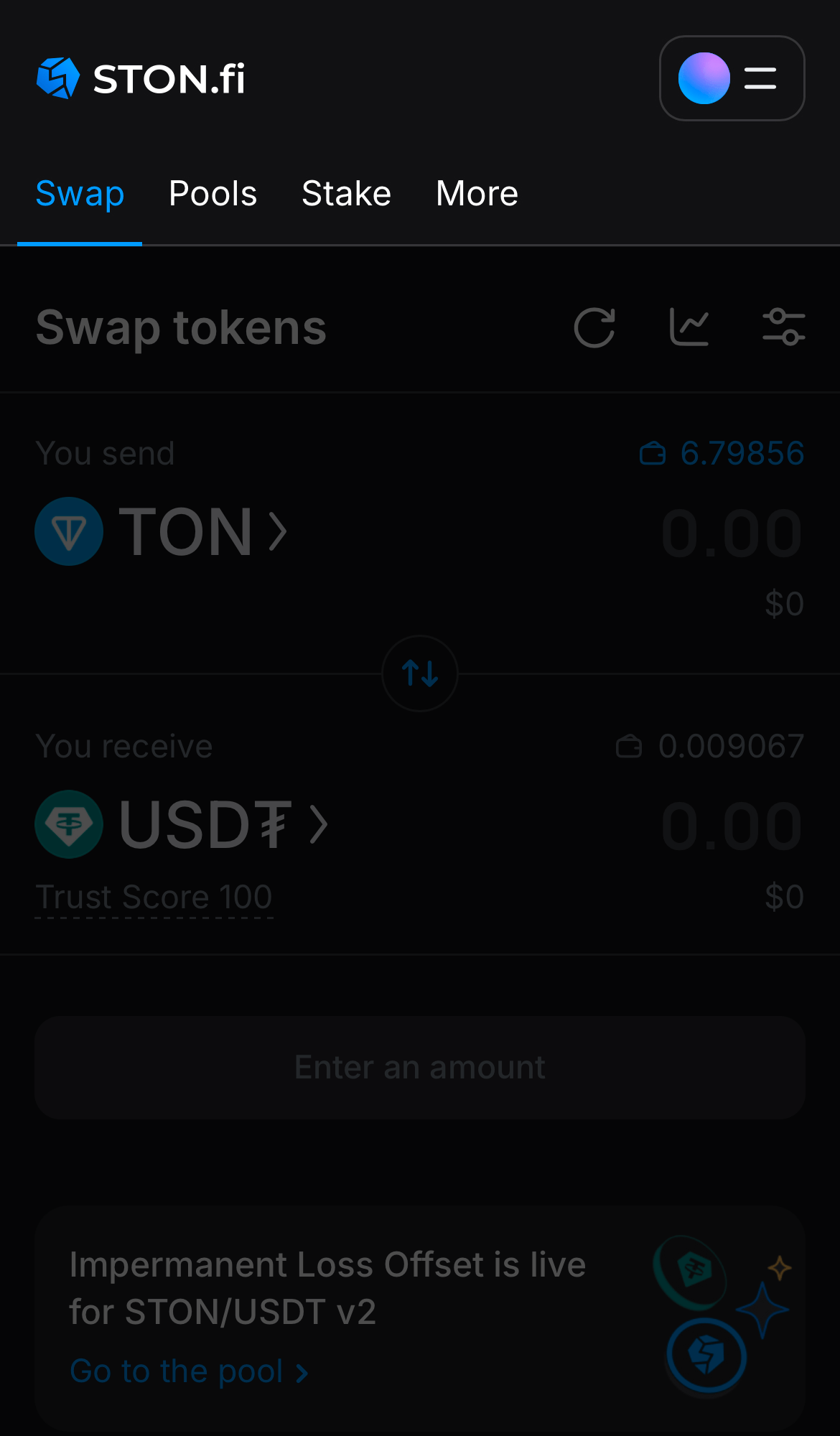Follow the Go to the pool link
Screen dimensions: 840x1436
(176, 1371)
